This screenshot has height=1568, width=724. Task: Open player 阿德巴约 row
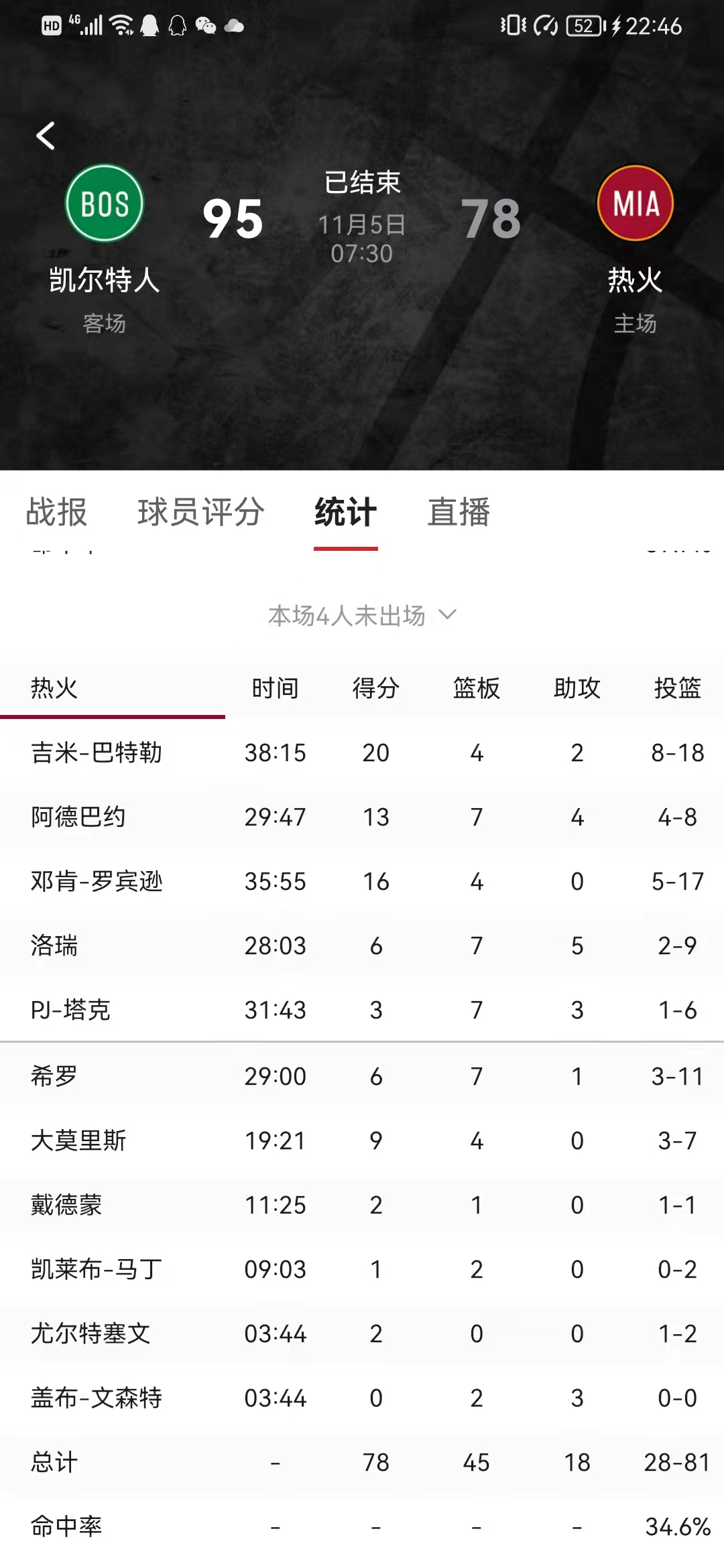click(x=78, y=817)
